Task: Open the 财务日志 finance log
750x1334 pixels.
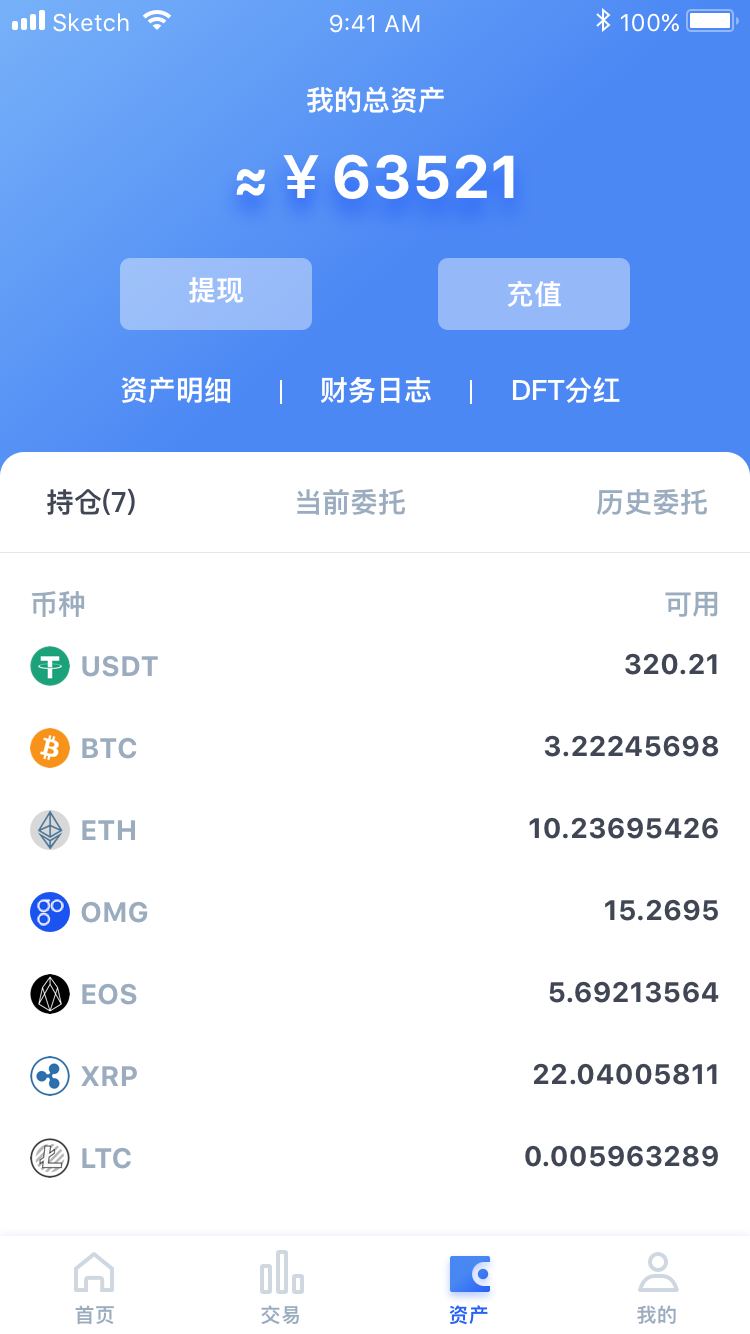Action: pos(376,390)
